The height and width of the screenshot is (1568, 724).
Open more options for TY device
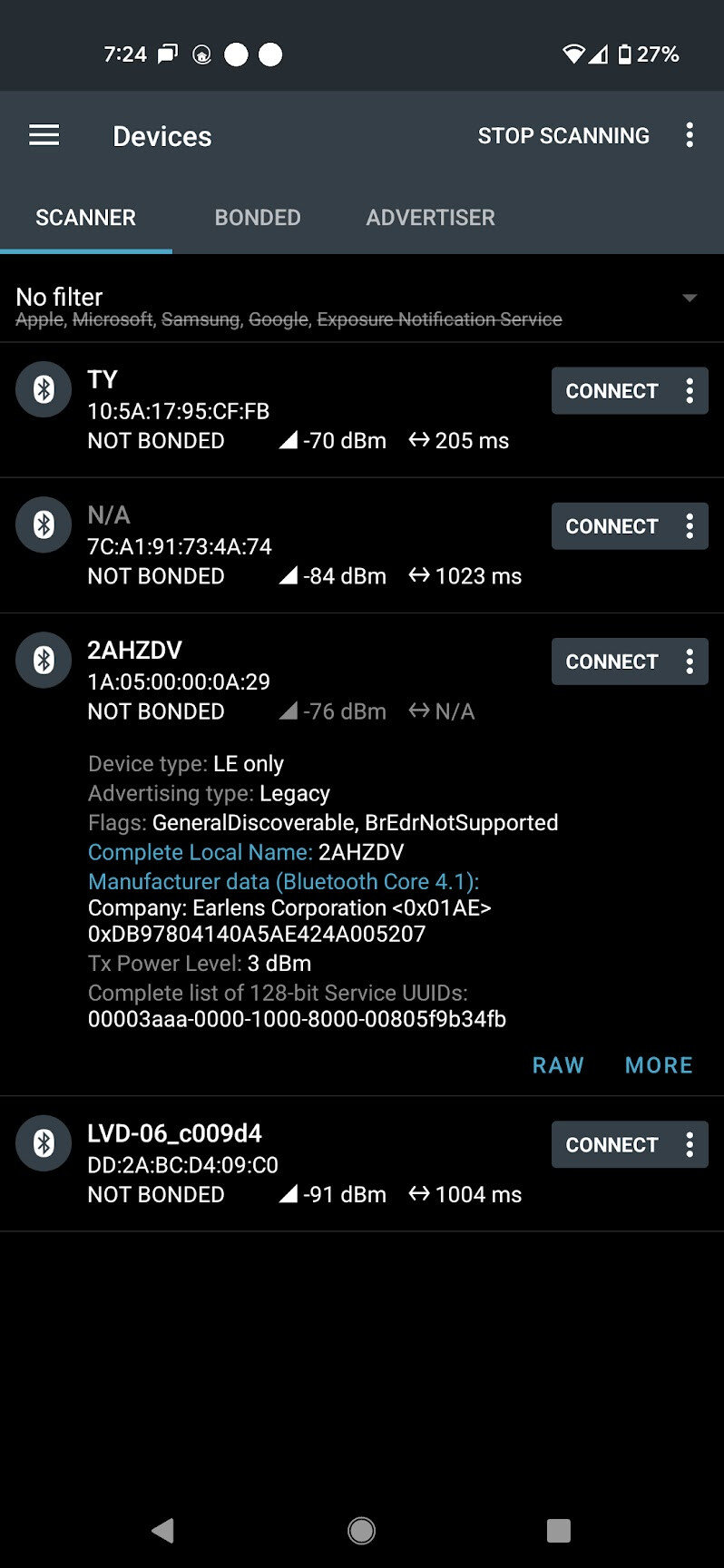pyautogui.click(x=690, y=391)
